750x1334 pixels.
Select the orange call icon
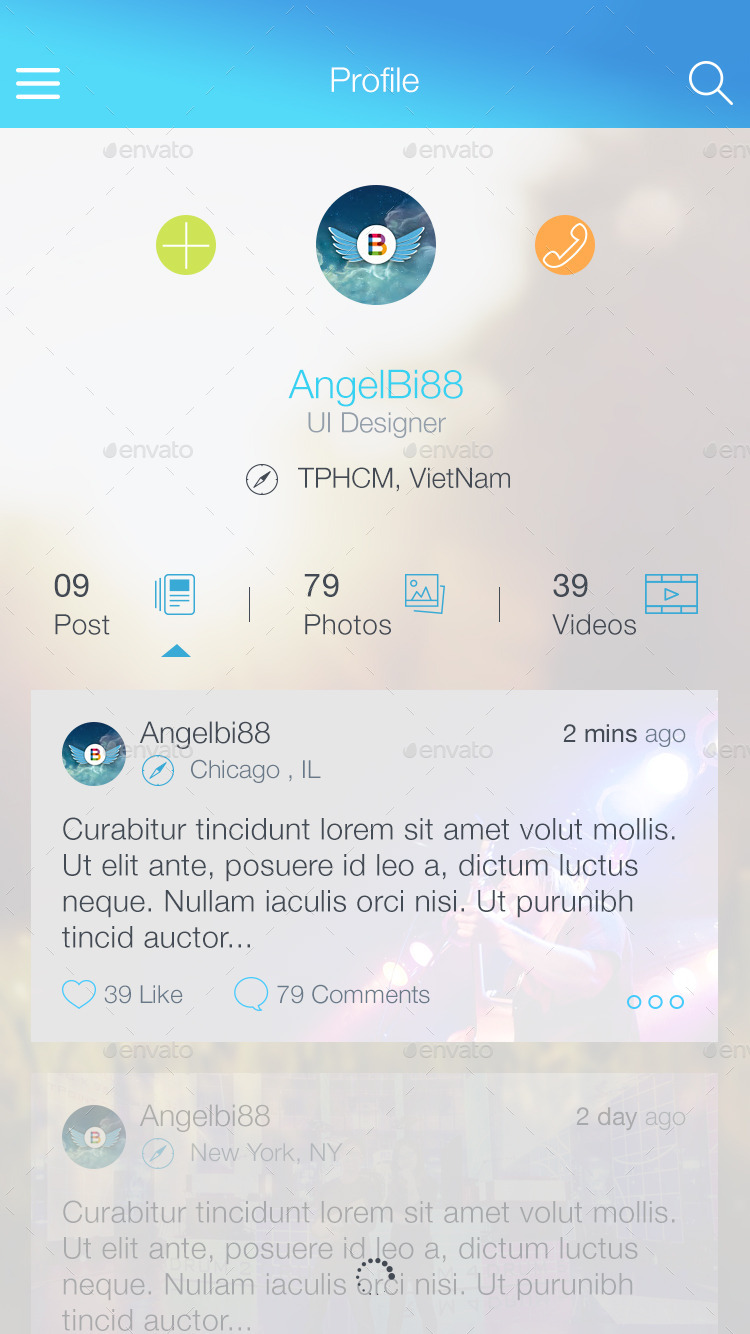pyautogui.click(x=565, y=244)
